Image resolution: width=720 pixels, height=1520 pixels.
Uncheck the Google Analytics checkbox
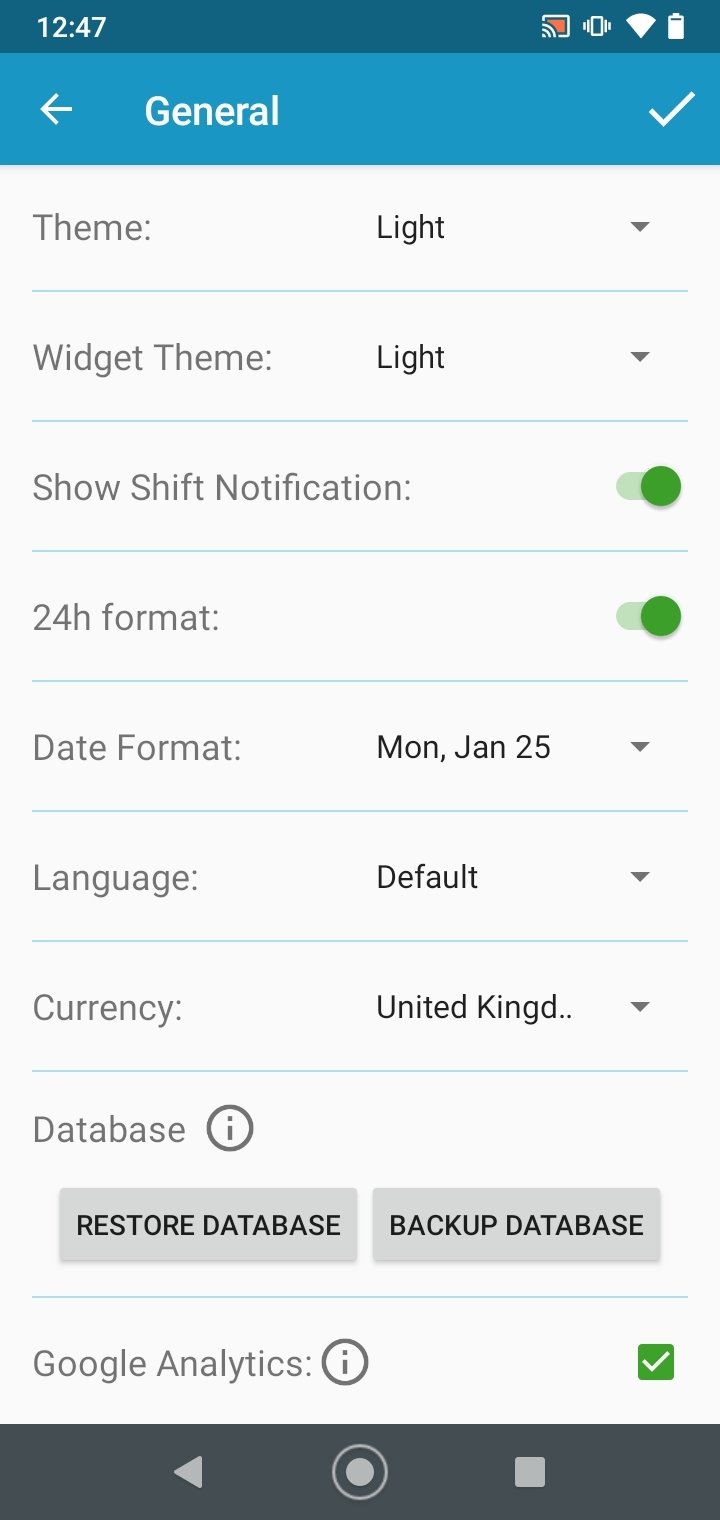click(x=656, y=1362)
